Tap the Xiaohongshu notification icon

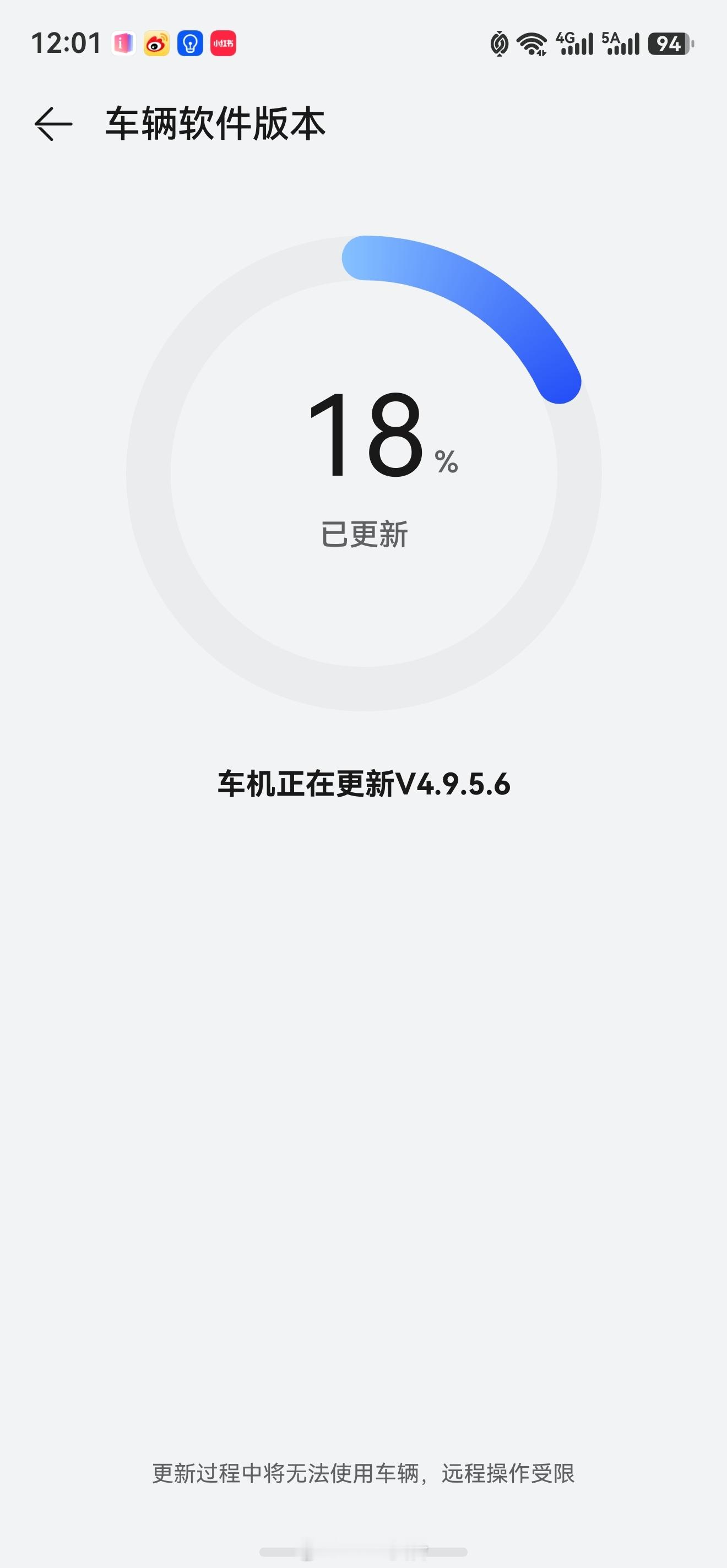point(224,43)
